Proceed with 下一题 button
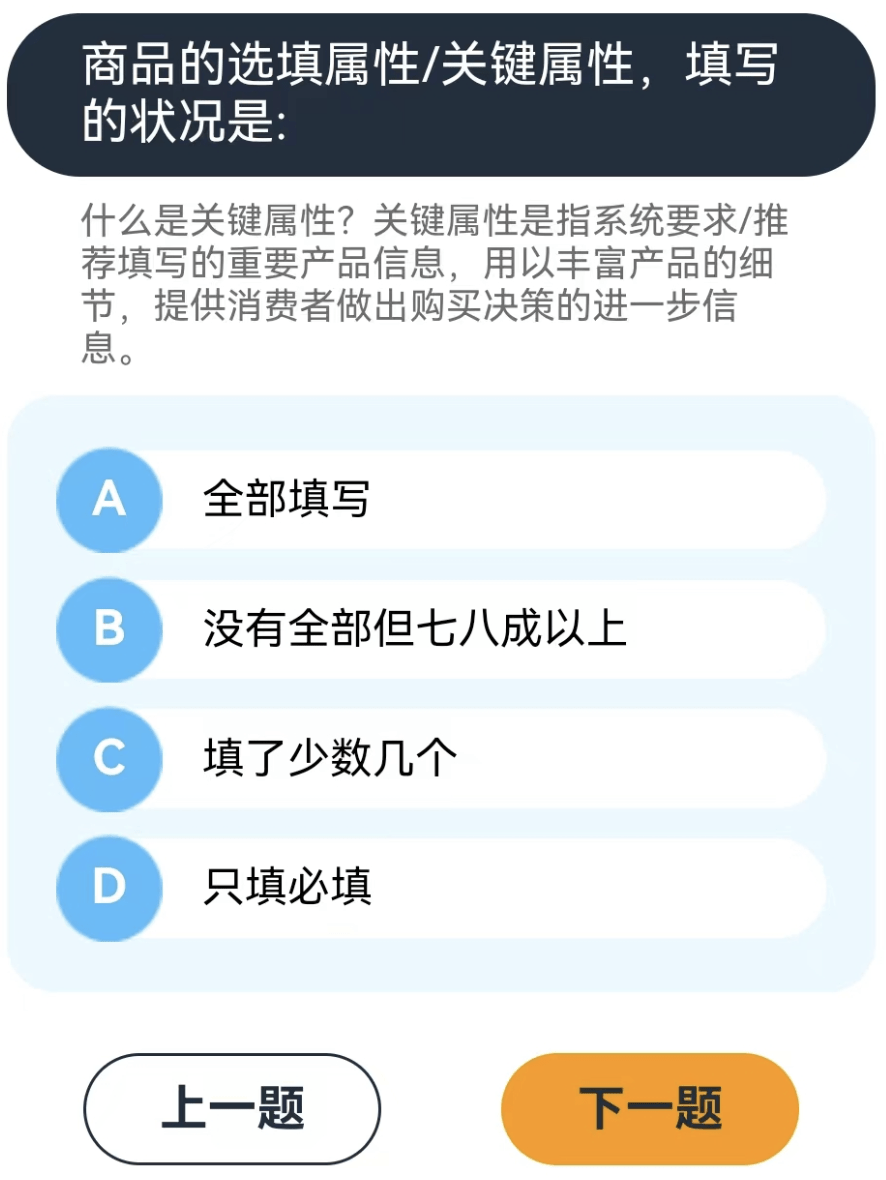The height and width of the screenshot is (1180, 886). pyautogui.click(x=650, y=1108)
